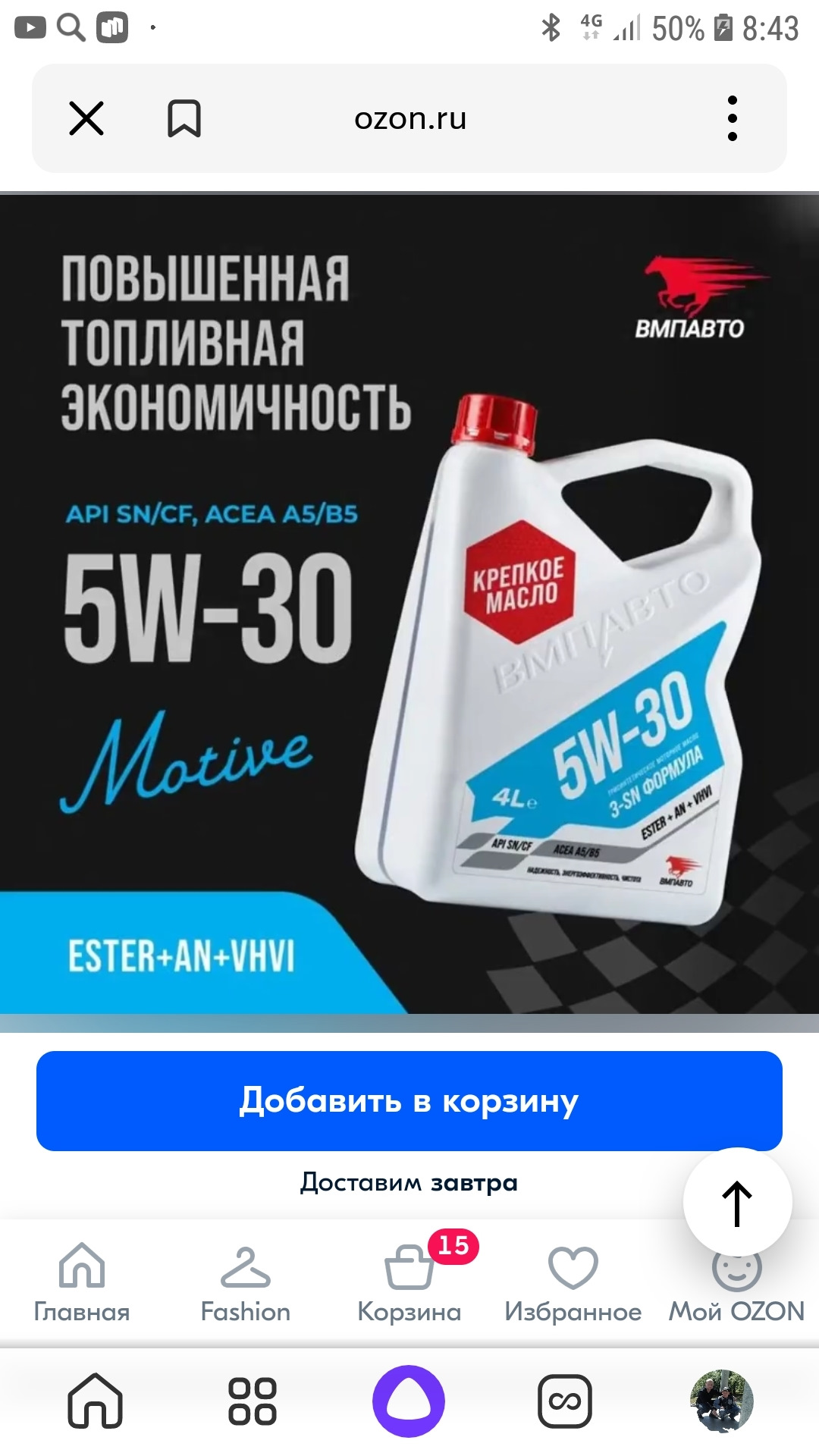Viewport: 819px width, 1456px height.
Task: Tap the ozon.ru address bar
Action: coord(410,118)
